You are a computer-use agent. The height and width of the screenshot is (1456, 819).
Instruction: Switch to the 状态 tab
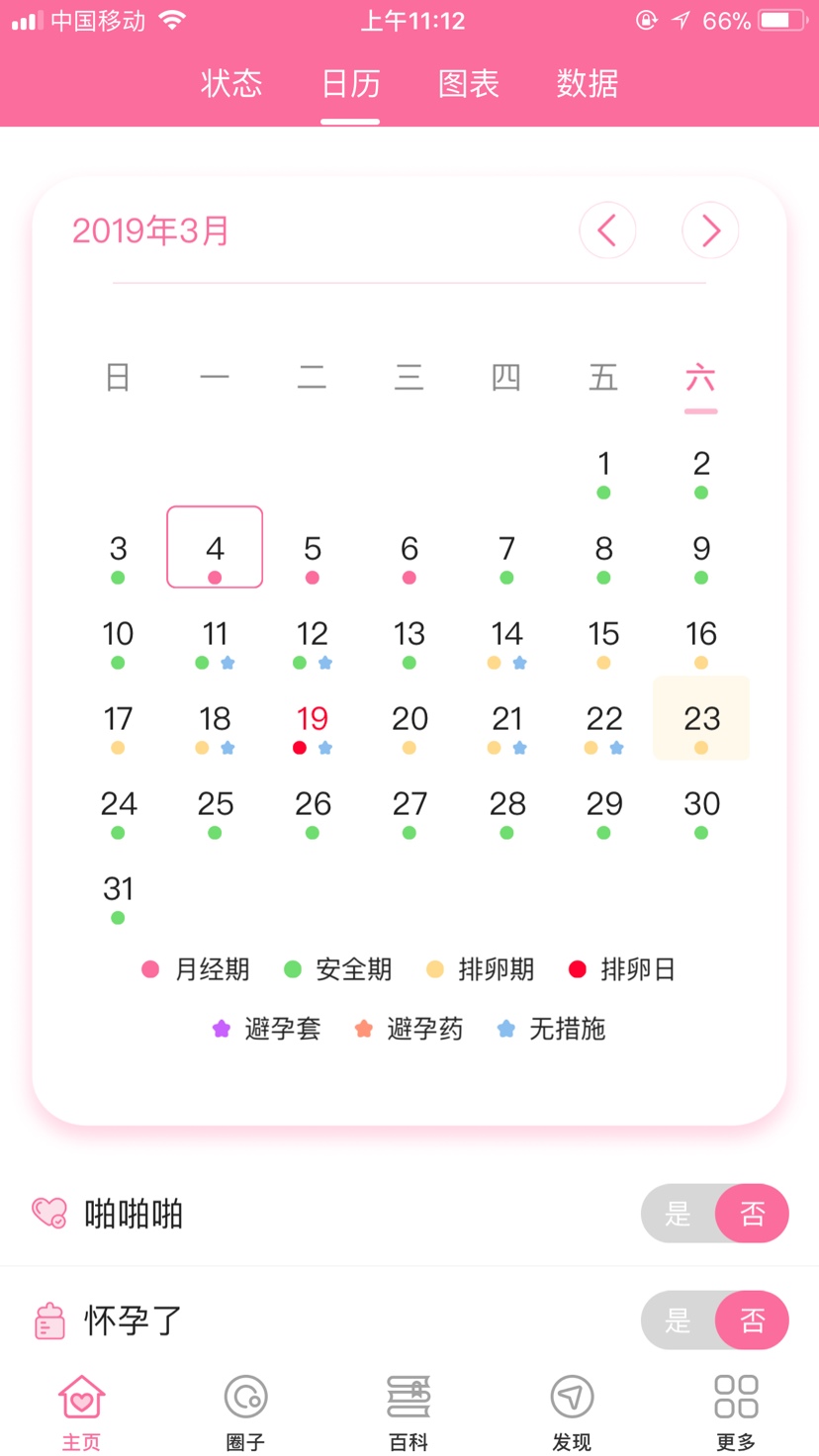coord(231,83)
